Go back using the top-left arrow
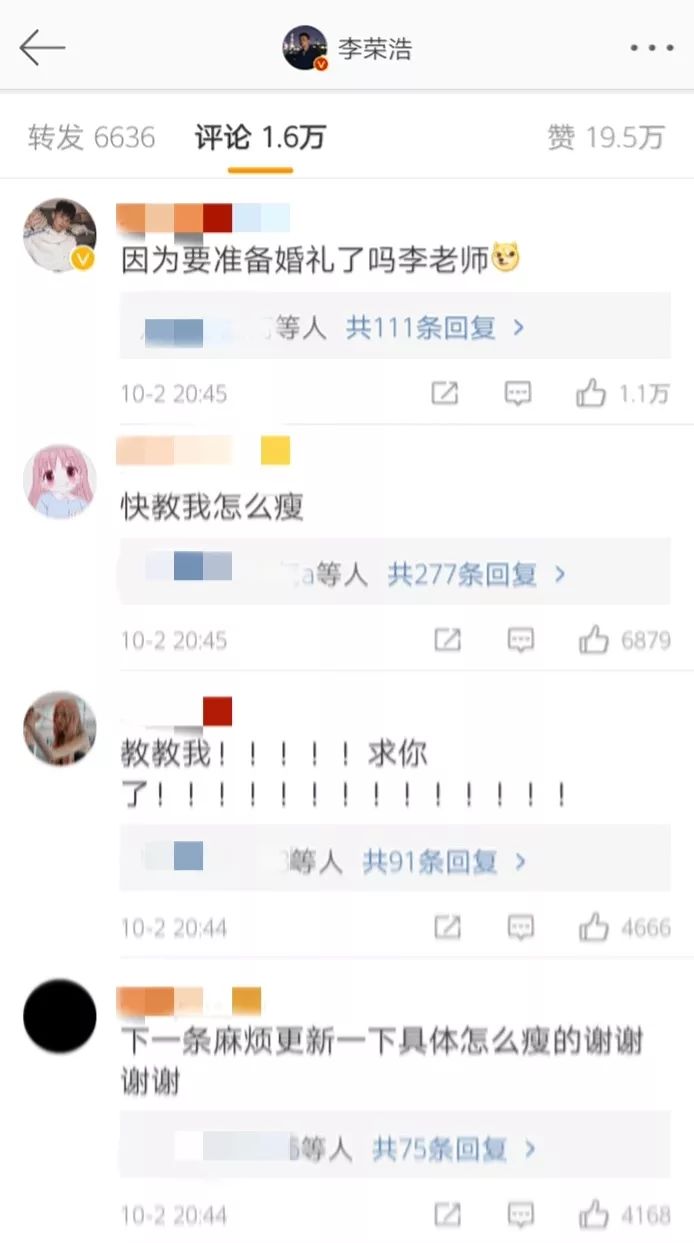Viewport: 694px width, 1243px height. (x=42, y=47)
